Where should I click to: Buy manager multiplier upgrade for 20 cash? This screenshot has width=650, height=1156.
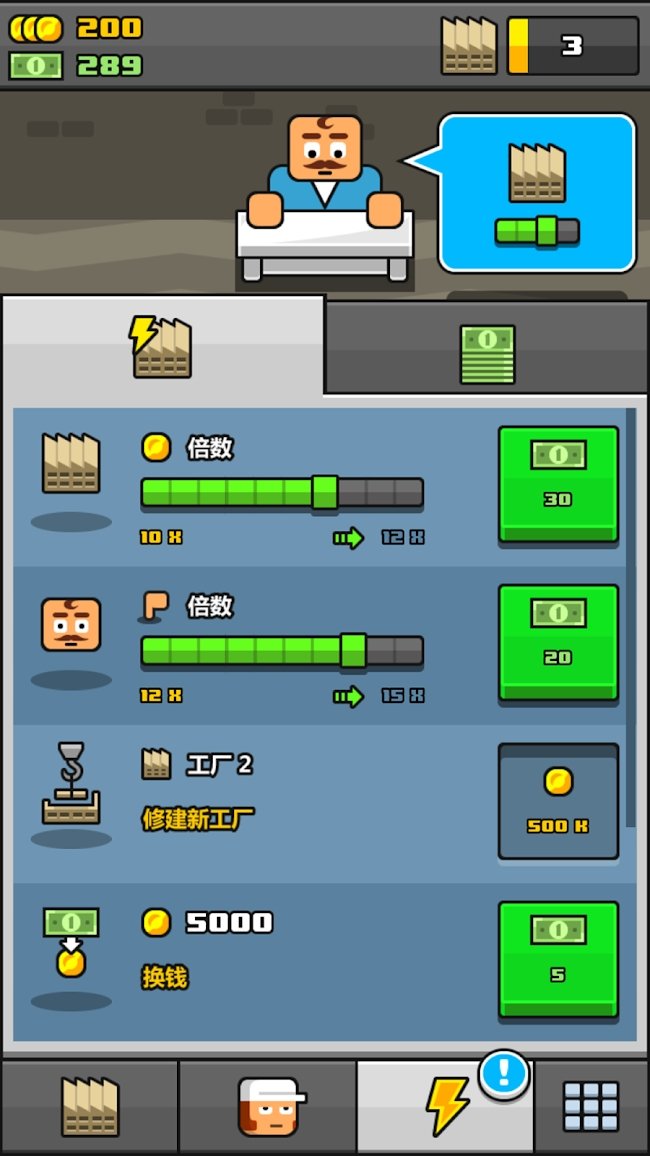558,643
